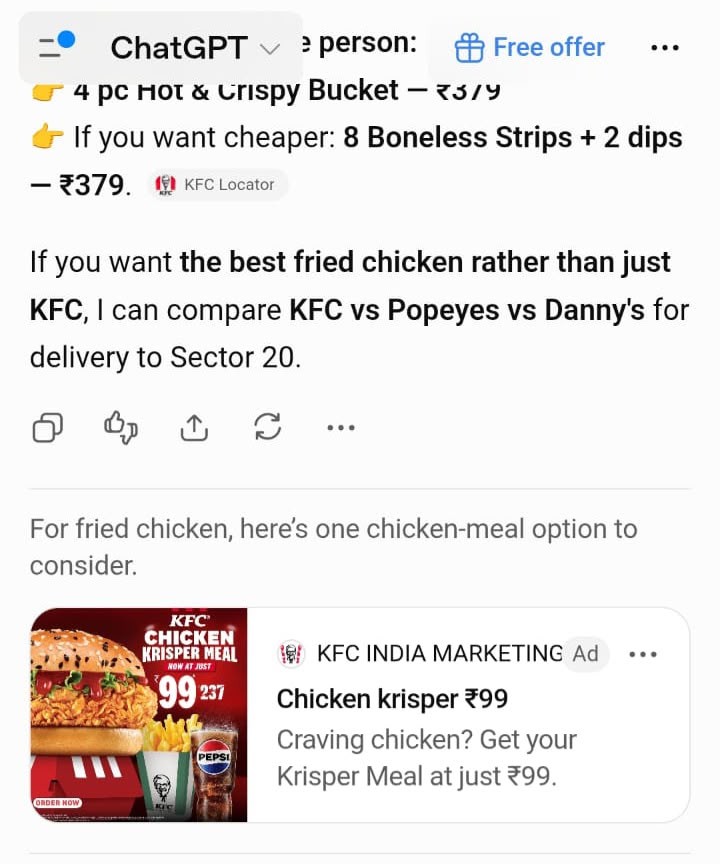Regenerate the response

point(268,427)
